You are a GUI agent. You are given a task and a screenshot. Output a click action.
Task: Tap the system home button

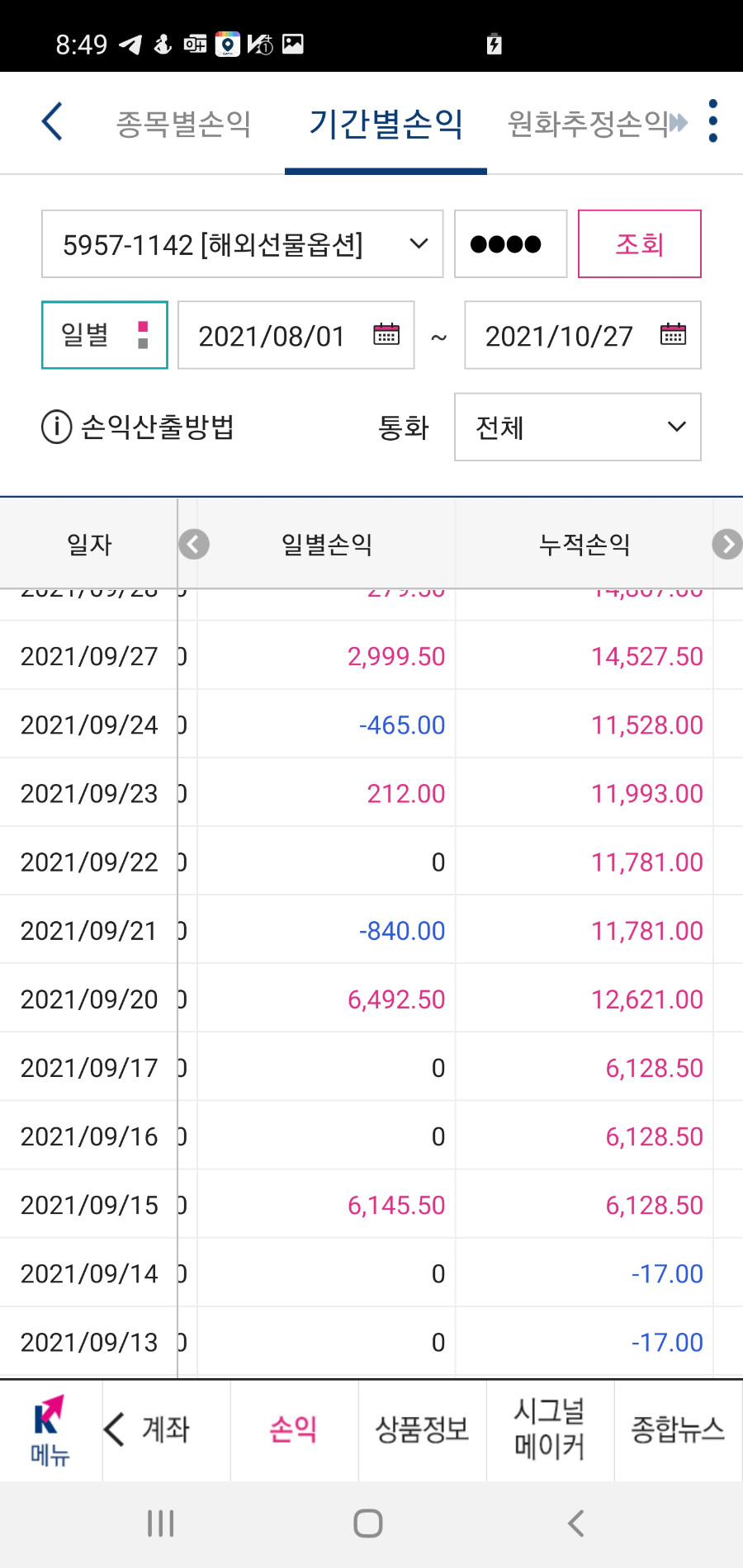point(368,1523)
